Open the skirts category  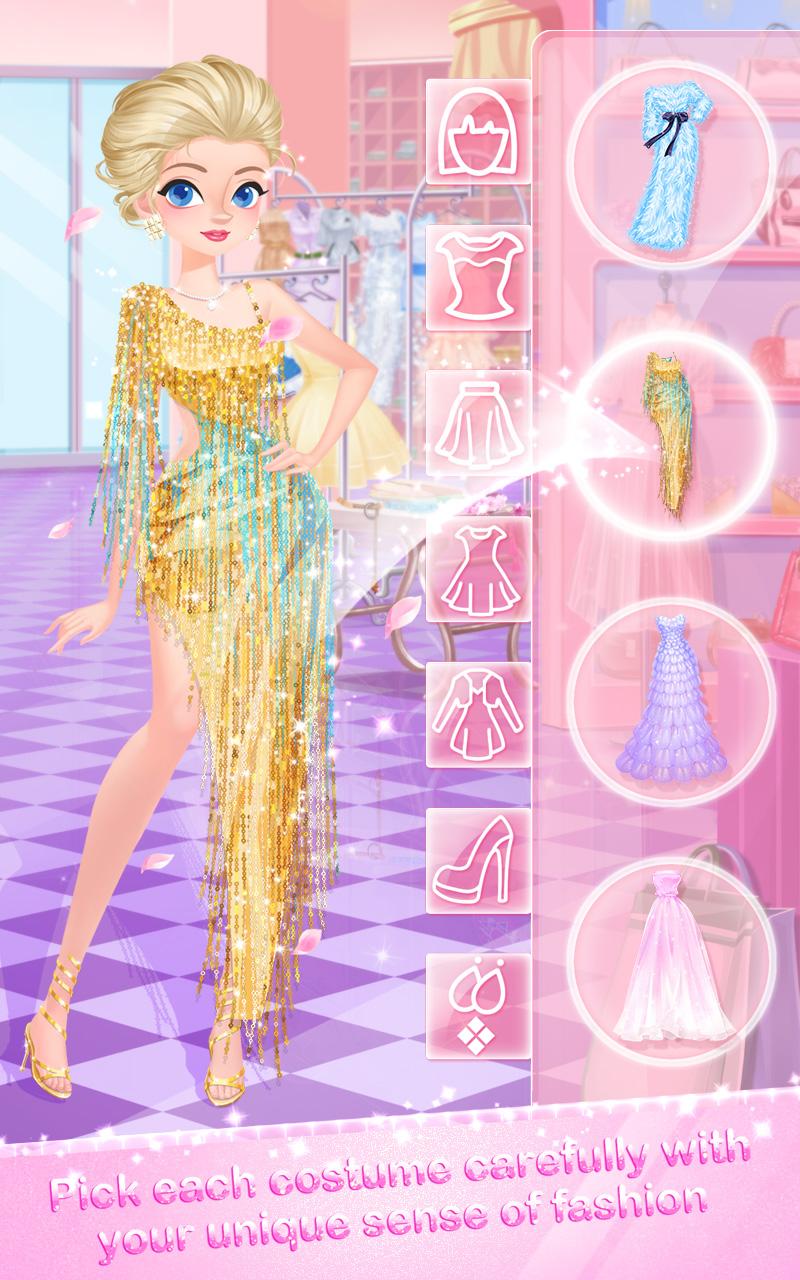pyautogui.click(x=478, y=423)
